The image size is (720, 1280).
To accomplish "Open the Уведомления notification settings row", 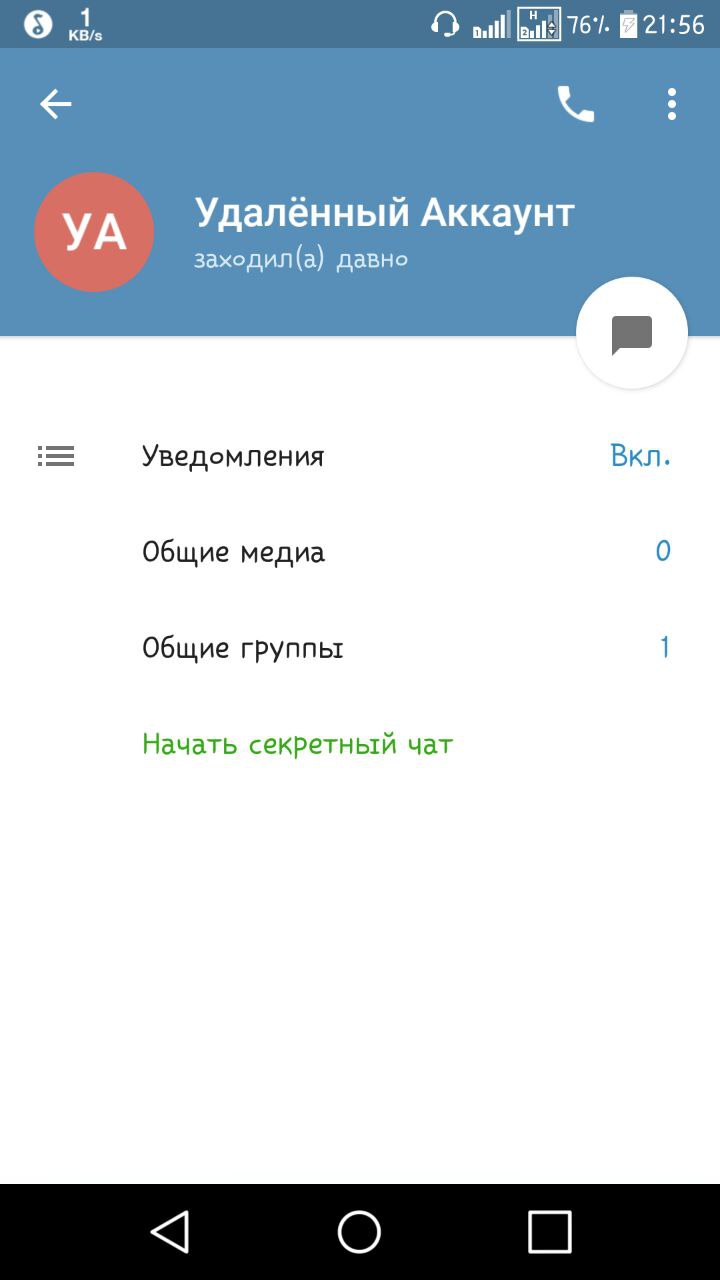I will 360,457.
